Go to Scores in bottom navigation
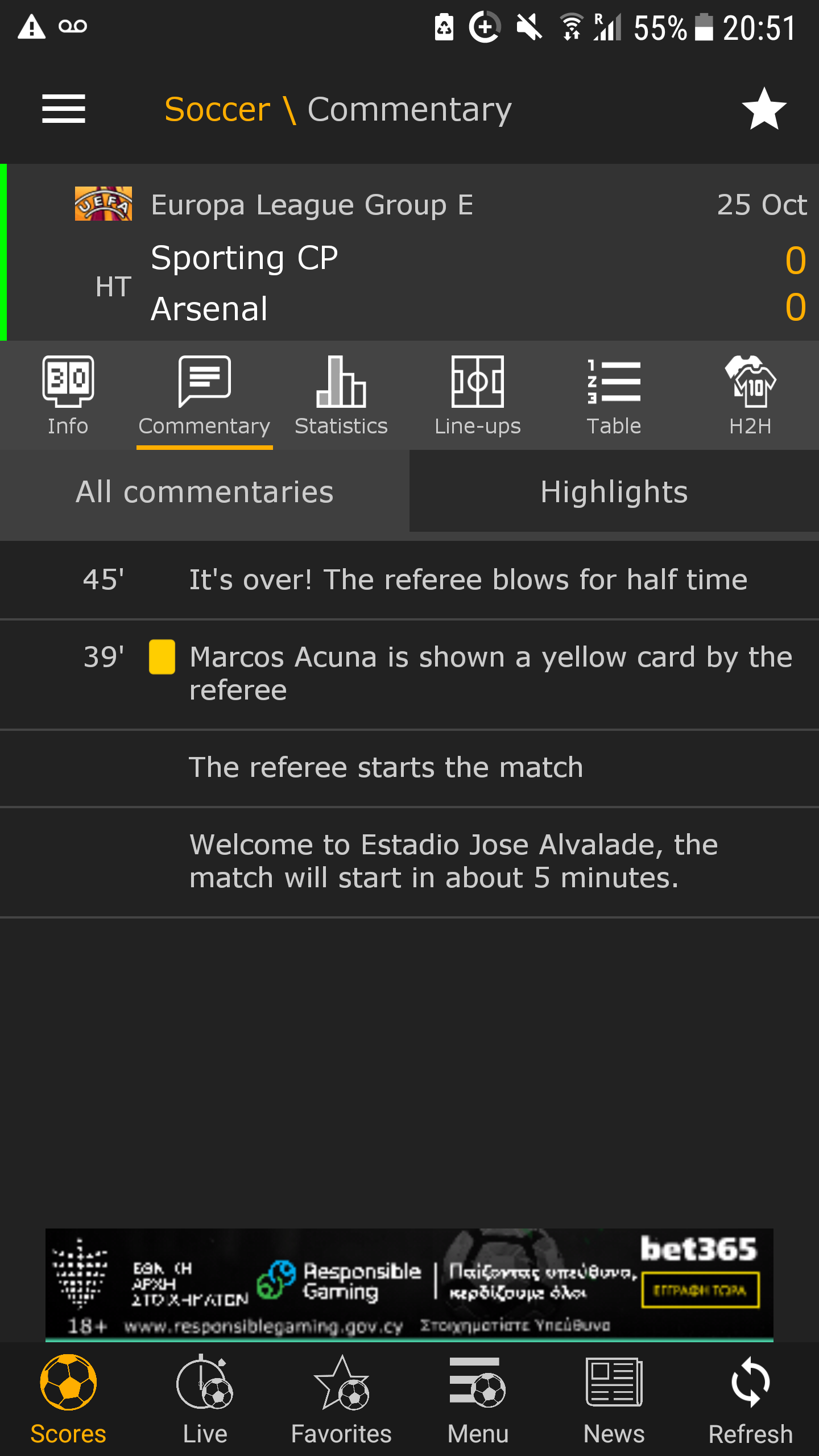 pos(68,1400)
